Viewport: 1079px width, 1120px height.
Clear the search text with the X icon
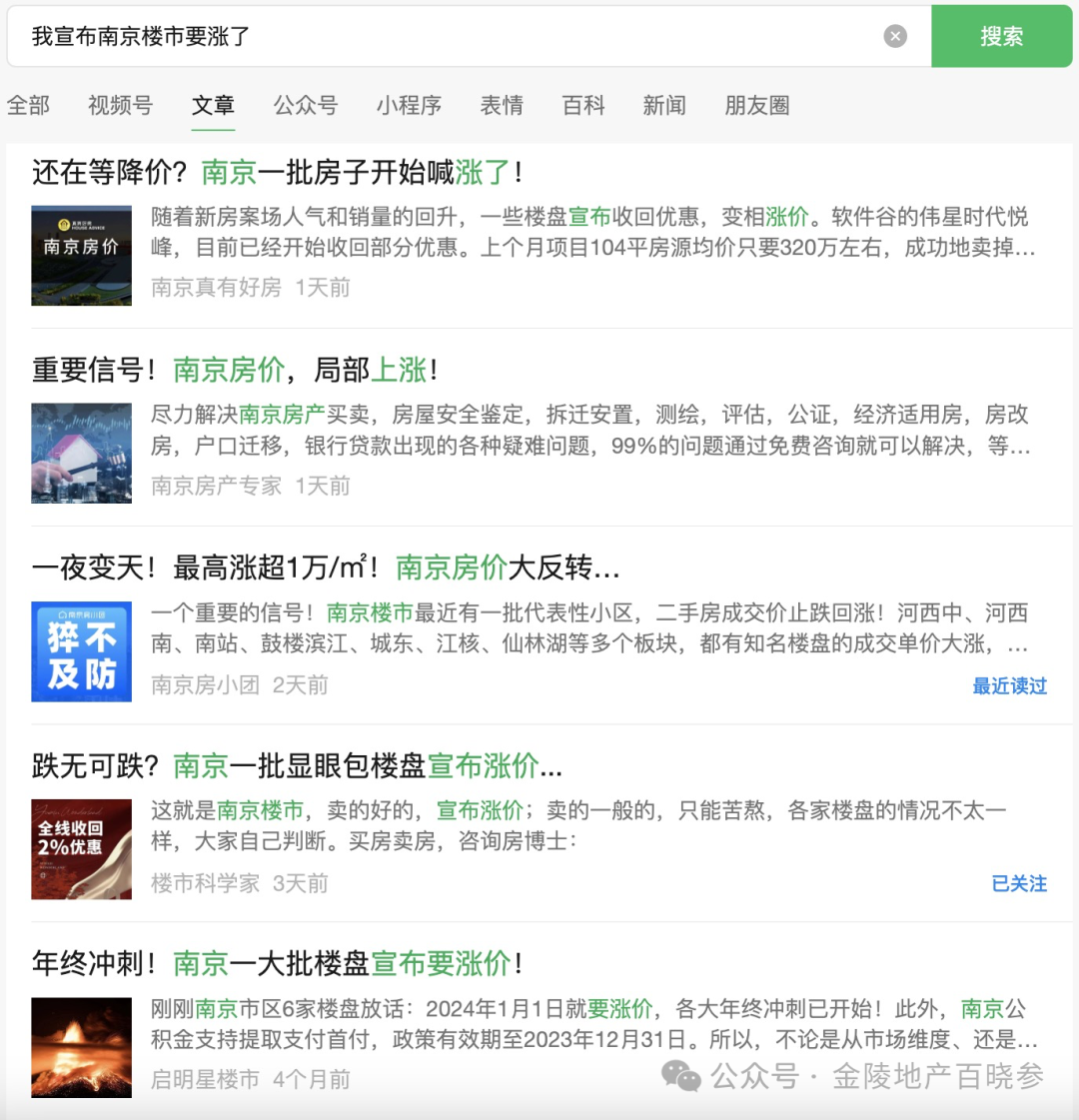[x=895, y=37]
